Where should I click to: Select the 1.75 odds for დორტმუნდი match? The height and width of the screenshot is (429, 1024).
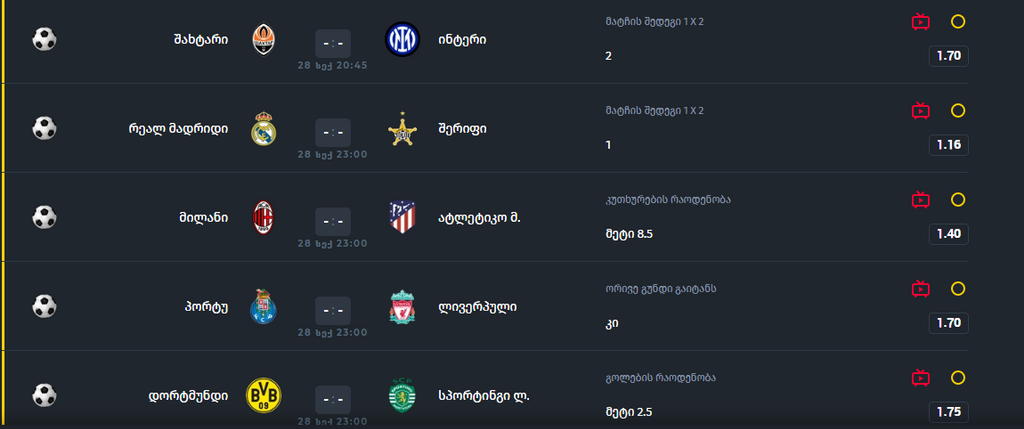(948, 412)
